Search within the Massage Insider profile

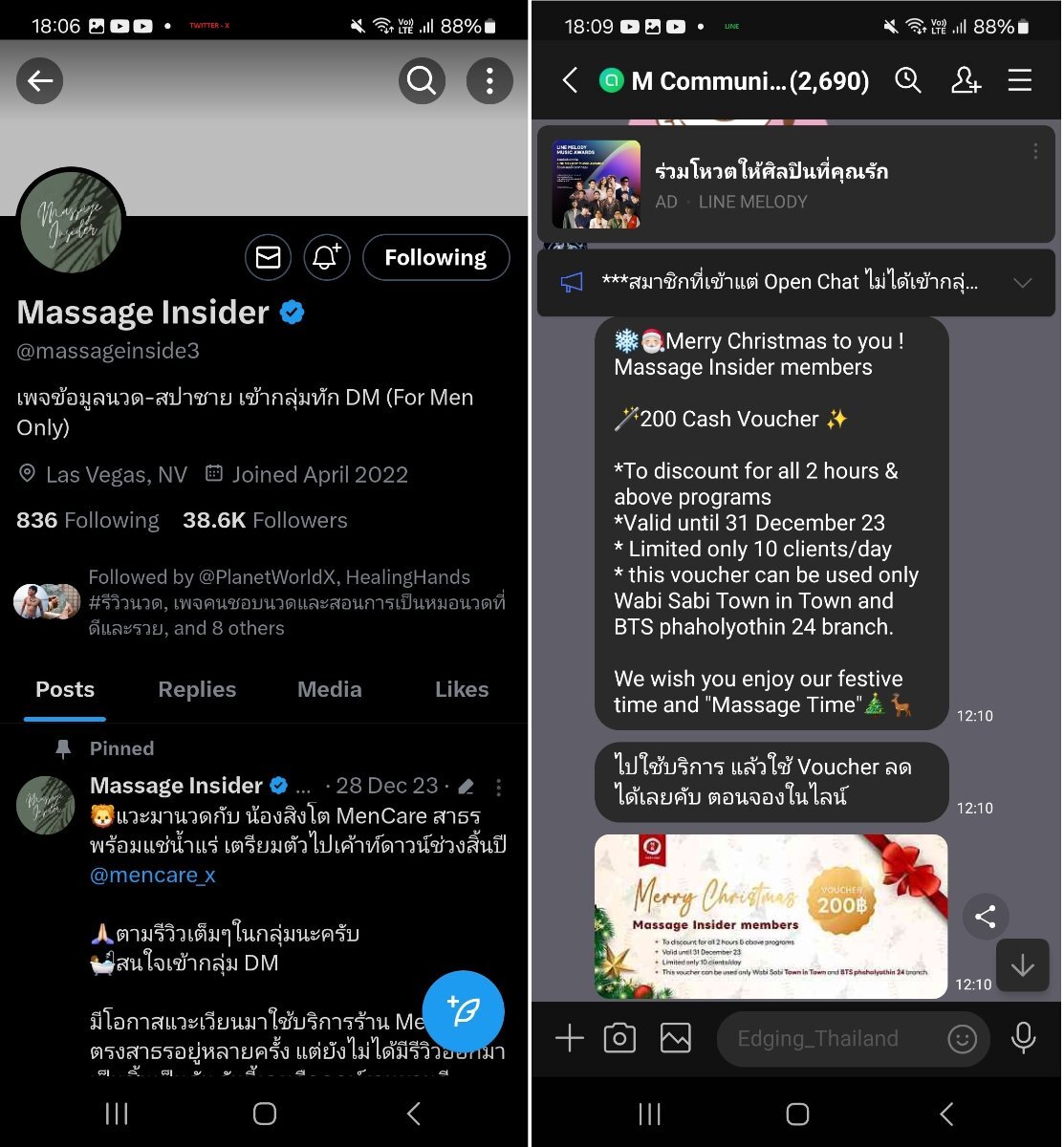tap(422, 81)
